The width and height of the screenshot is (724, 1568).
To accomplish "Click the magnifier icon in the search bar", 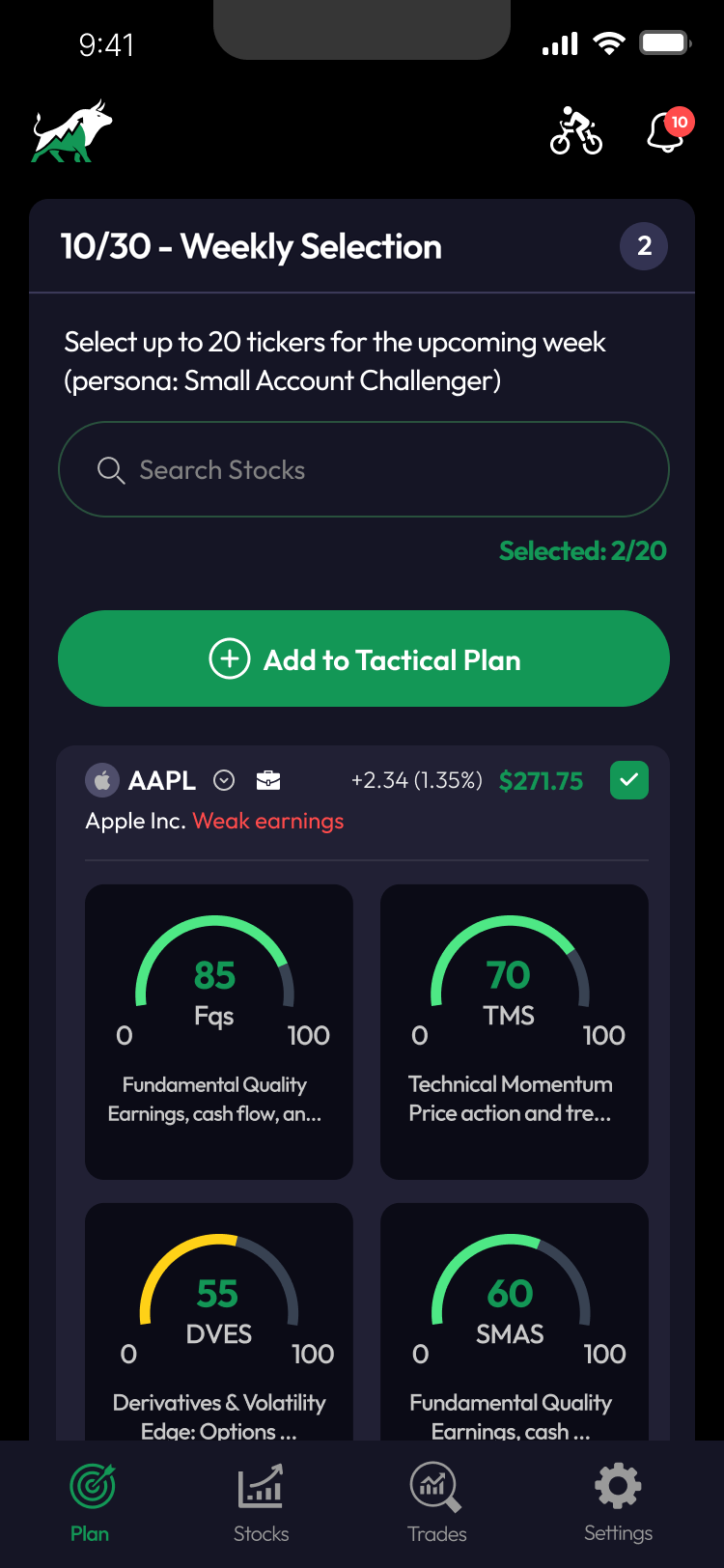I will tap(110, 470).
